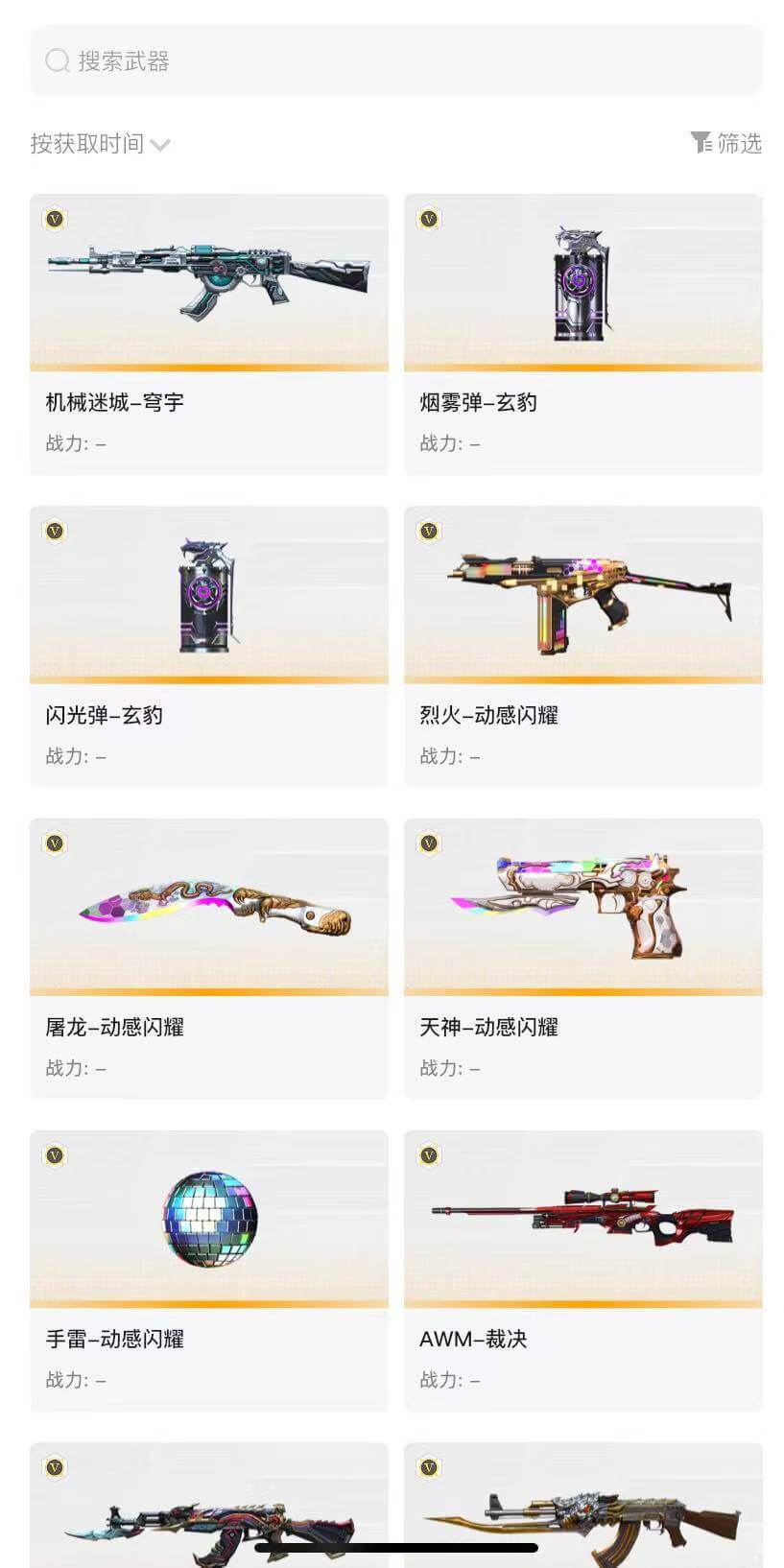Expand the 按获取时间 sort dropdown
The width and height of the screenshot is (784, 1568).
tap(100, 144)
